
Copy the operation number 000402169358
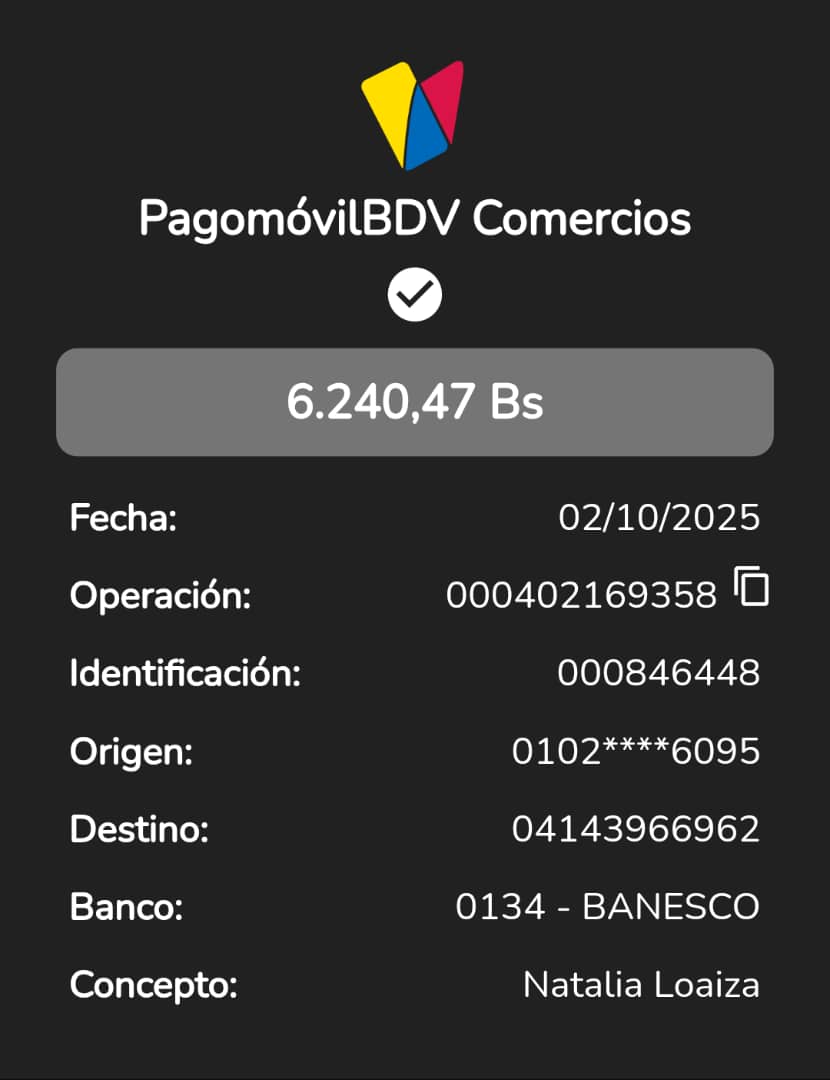click(751, 587)
